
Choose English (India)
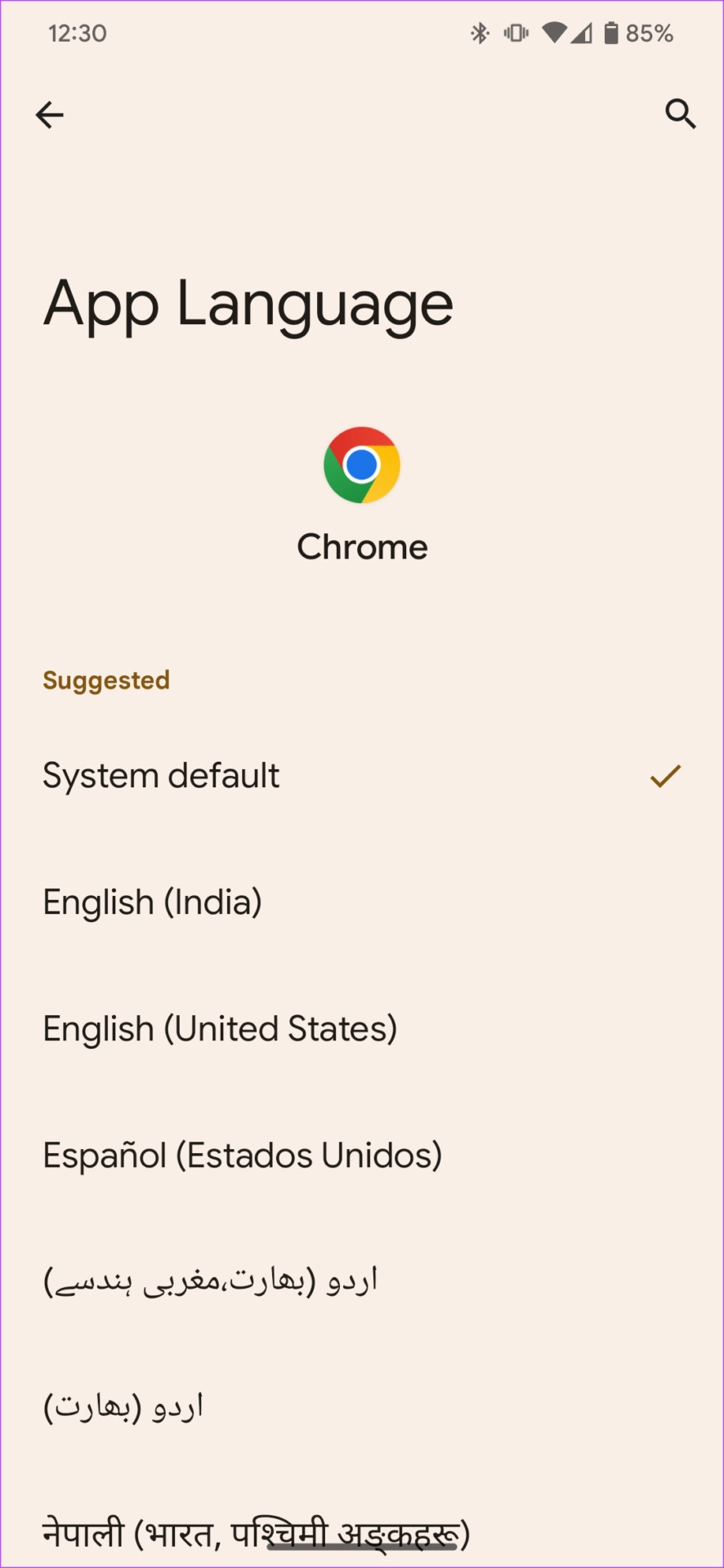click(x=362, y=902)
